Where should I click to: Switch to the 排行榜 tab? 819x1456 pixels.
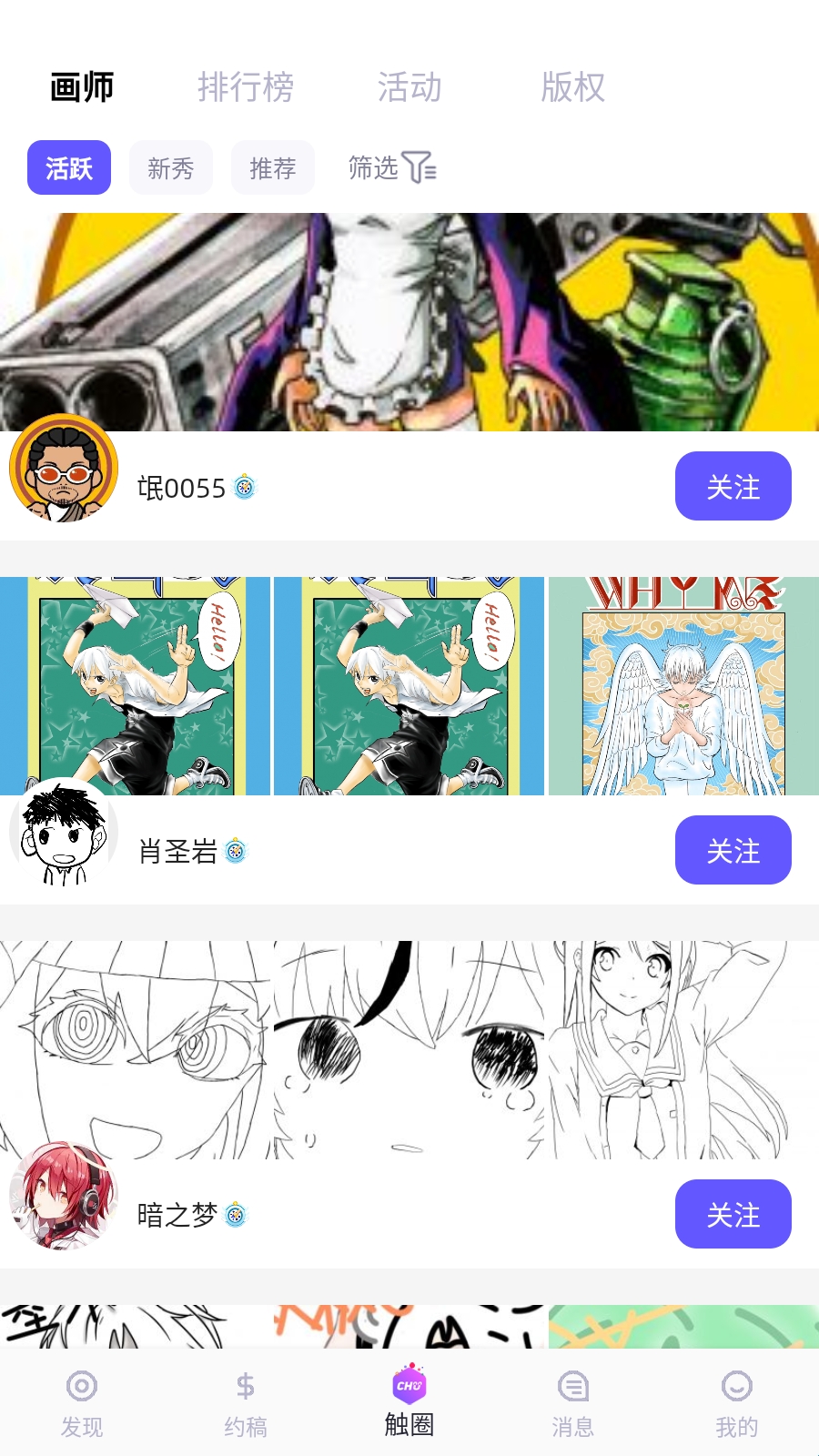pyautogui.click(x=246, y=87)
